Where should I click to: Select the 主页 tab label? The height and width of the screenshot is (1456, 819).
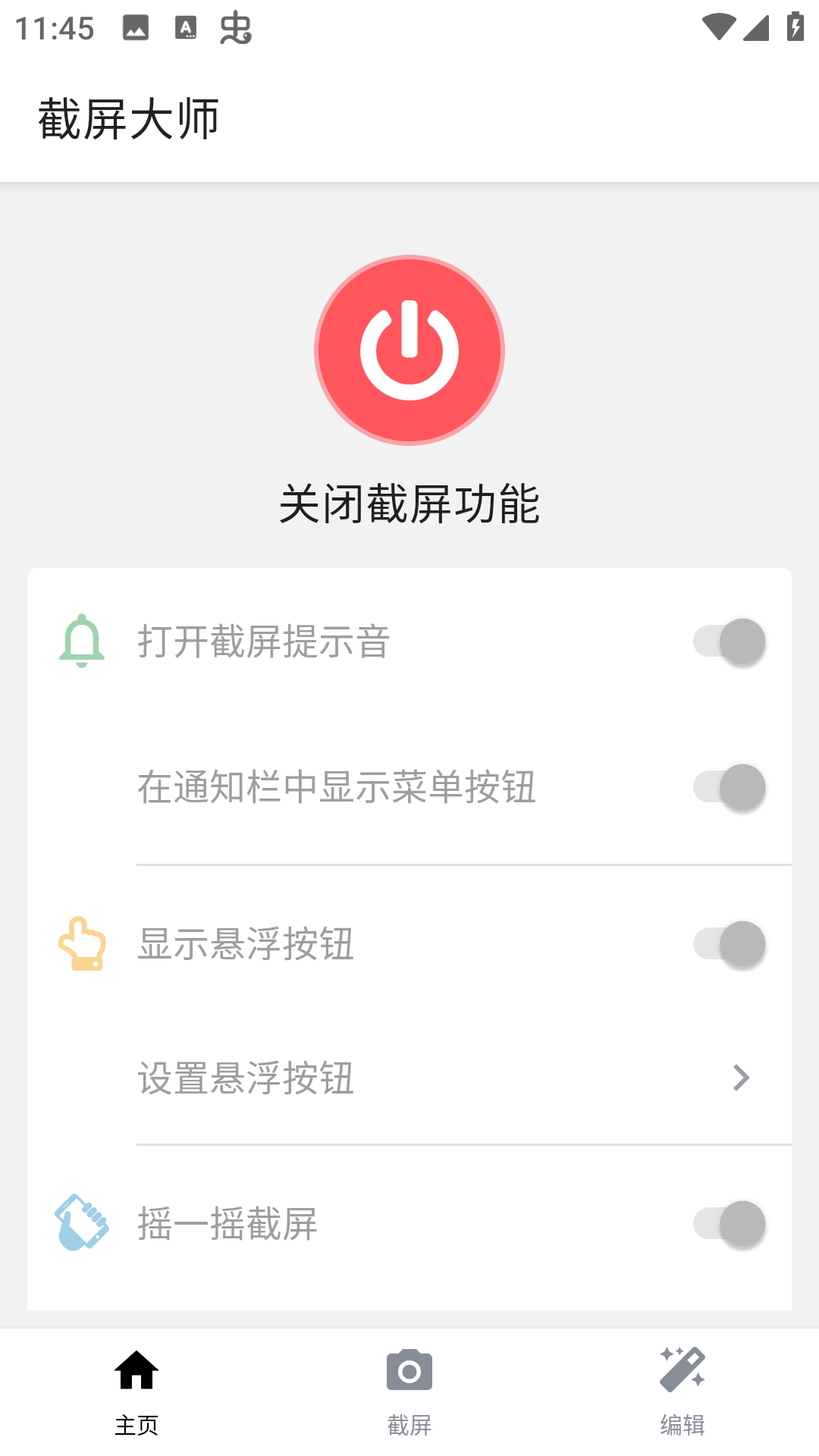[x=137, y=1424]
